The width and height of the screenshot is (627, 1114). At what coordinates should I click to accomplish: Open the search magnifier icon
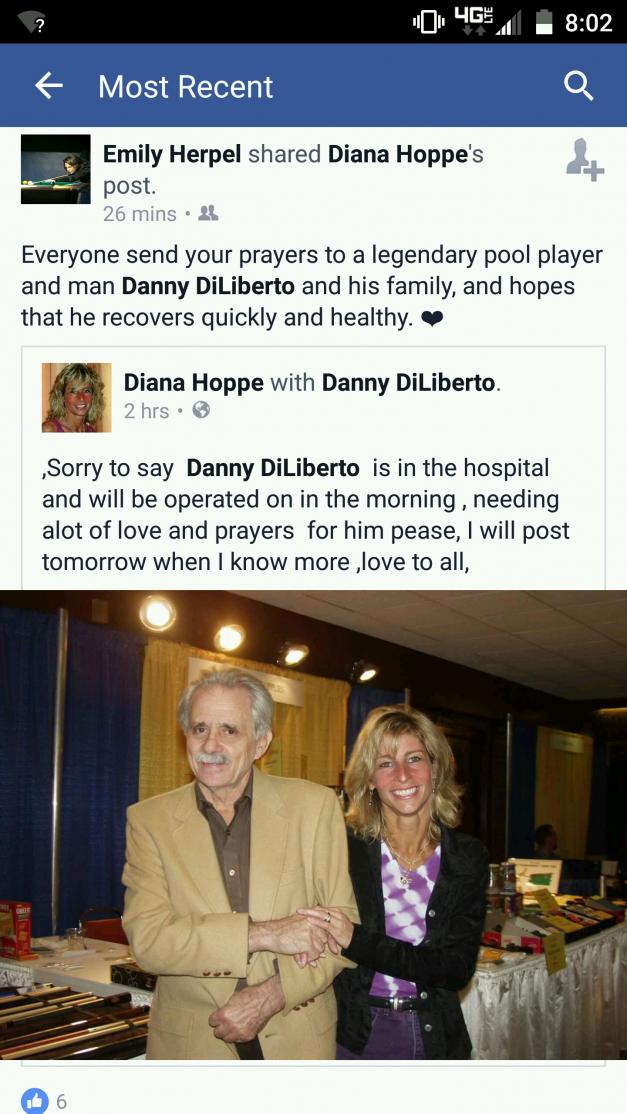[x=578, y=86]
